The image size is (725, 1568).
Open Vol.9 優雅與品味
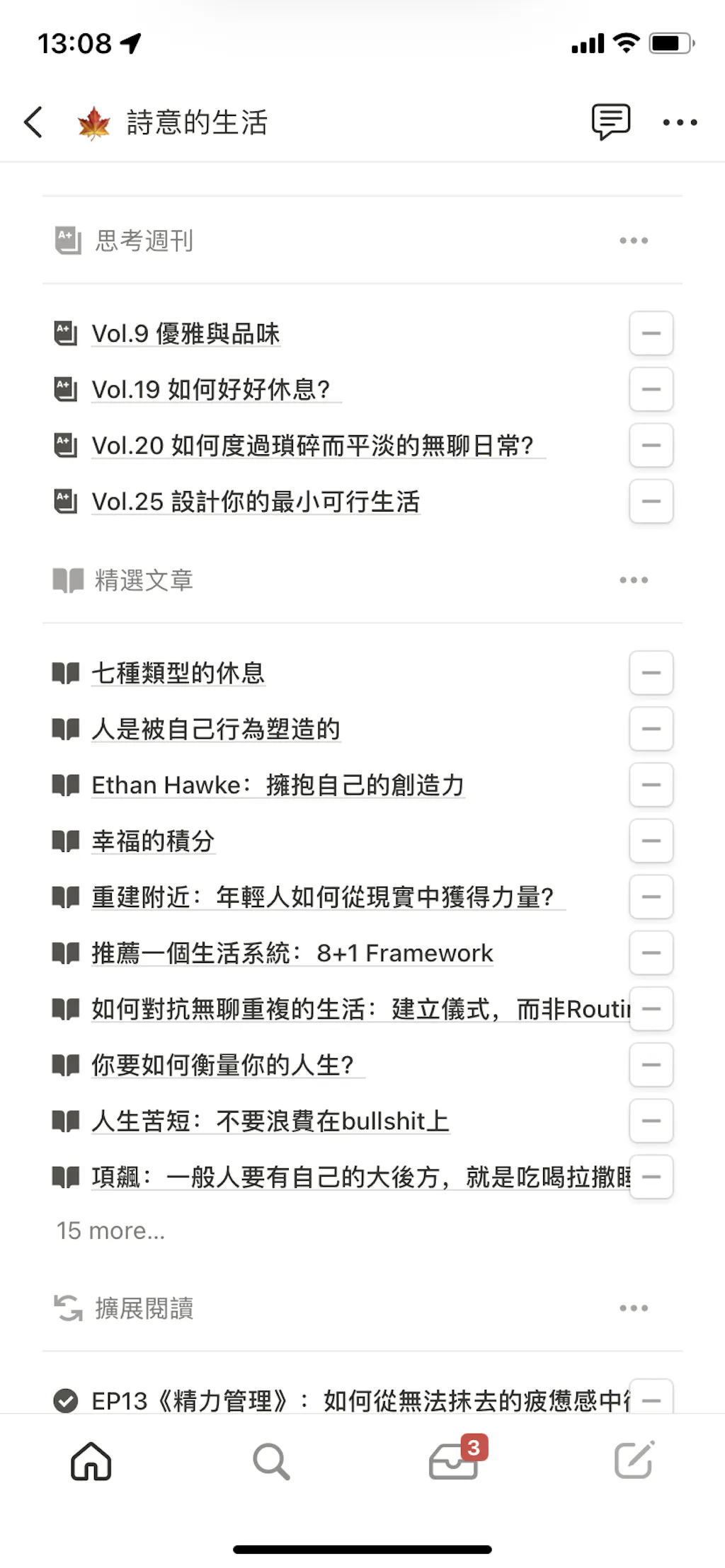coord(185,333)
